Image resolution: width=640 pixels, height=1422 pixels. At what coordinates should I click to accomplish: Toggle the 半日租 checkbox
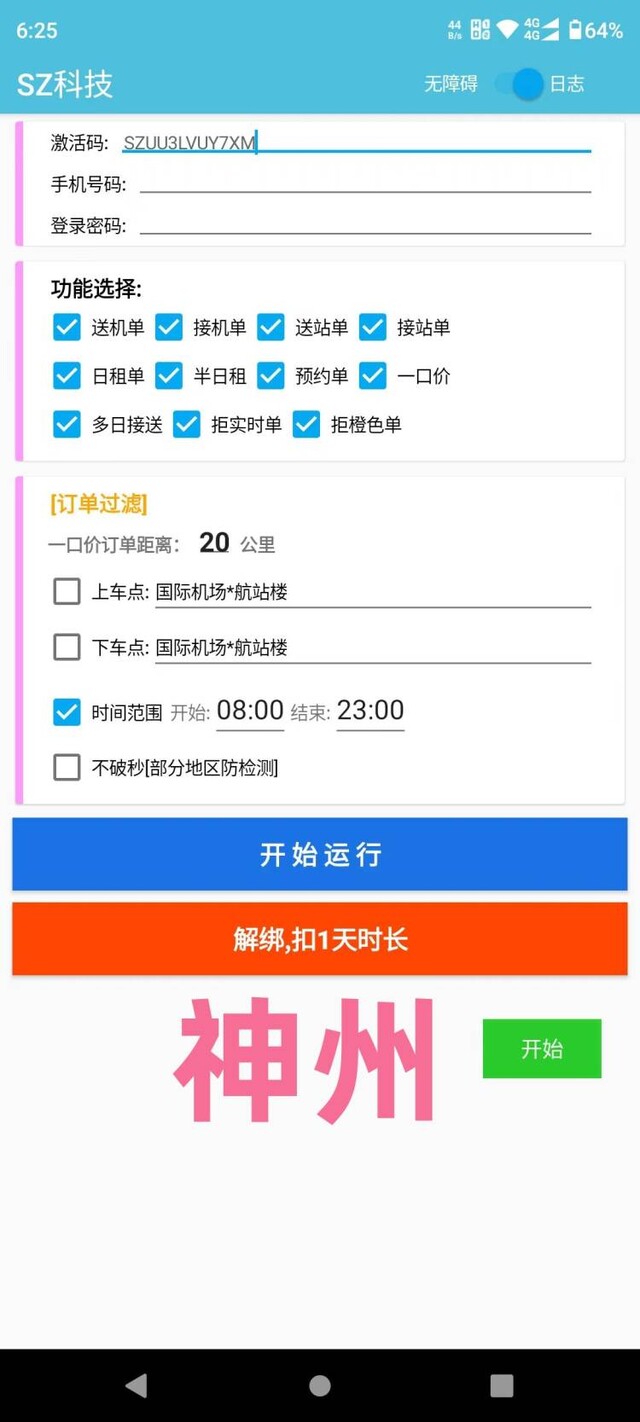[169, 376]
